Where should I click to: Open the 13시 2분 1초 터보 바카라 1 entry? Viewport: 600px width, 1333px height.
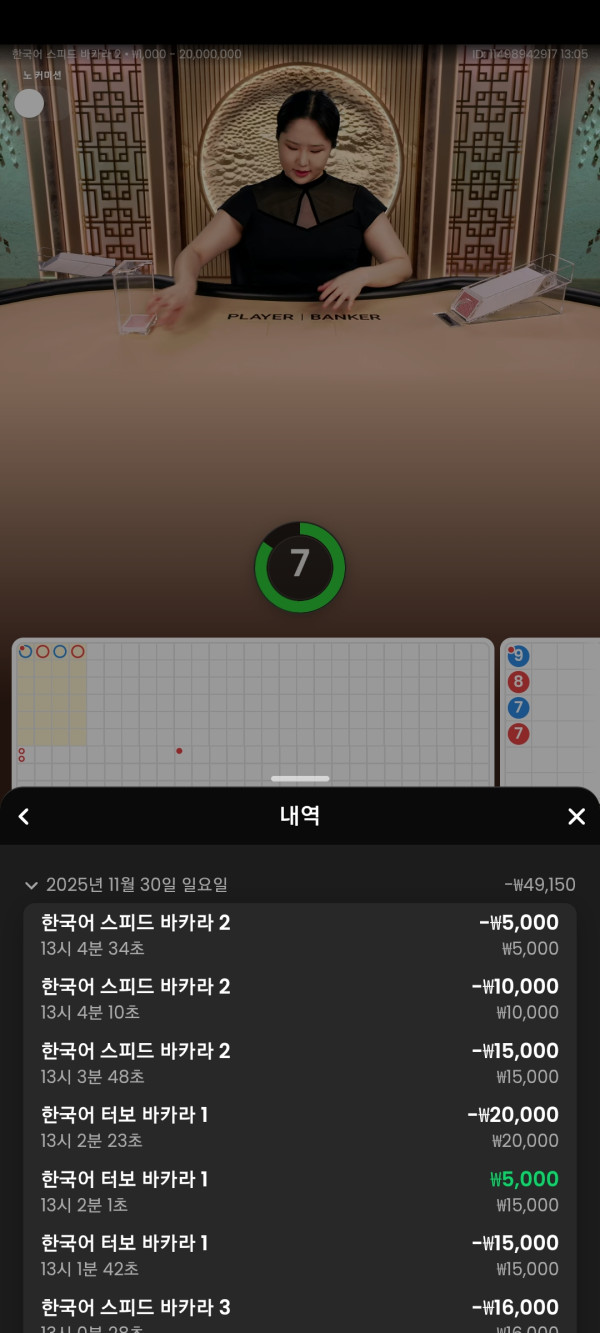tap(300, 1191)
